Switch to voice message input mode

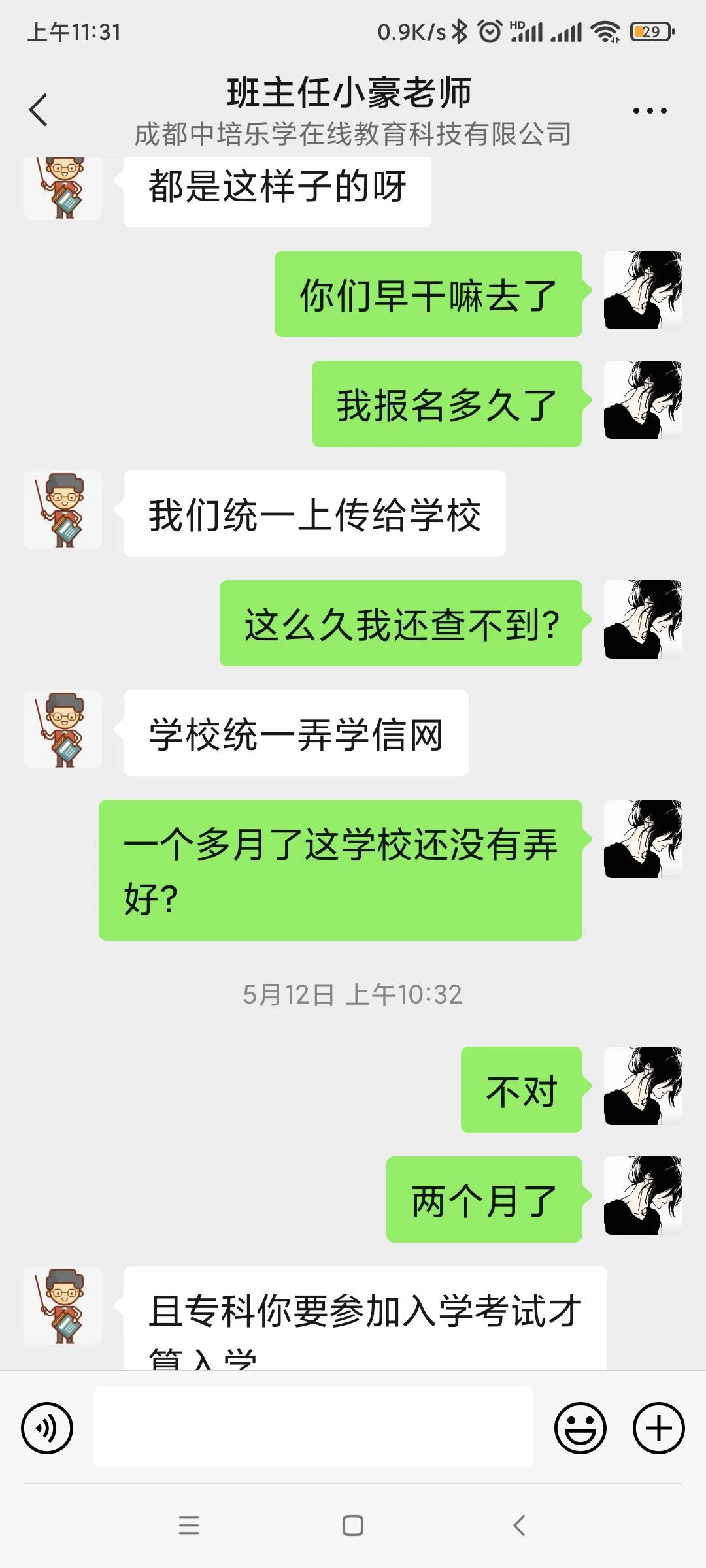47,1428
